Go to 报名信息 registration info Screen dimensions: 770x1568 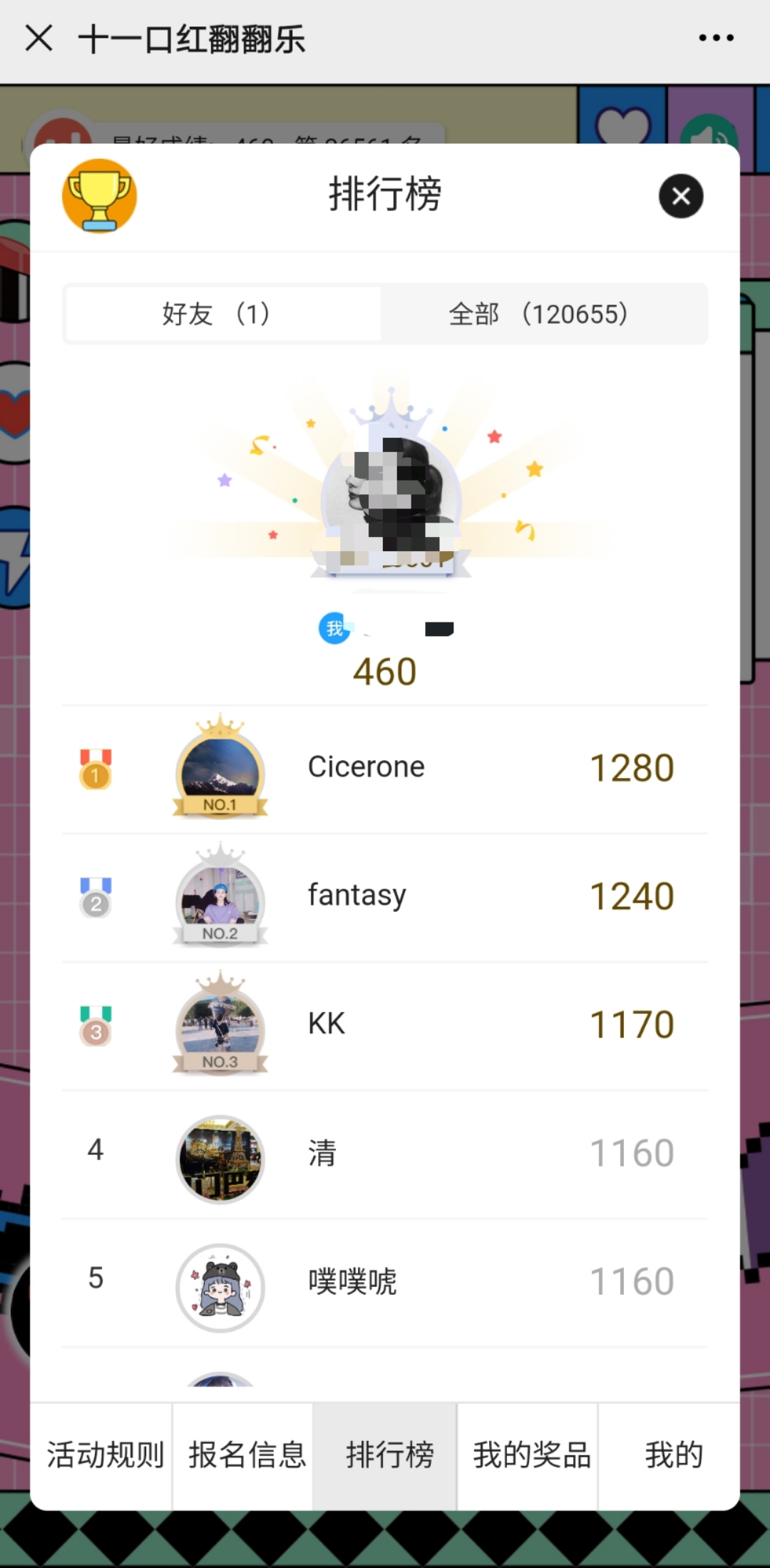[246, 1455]
